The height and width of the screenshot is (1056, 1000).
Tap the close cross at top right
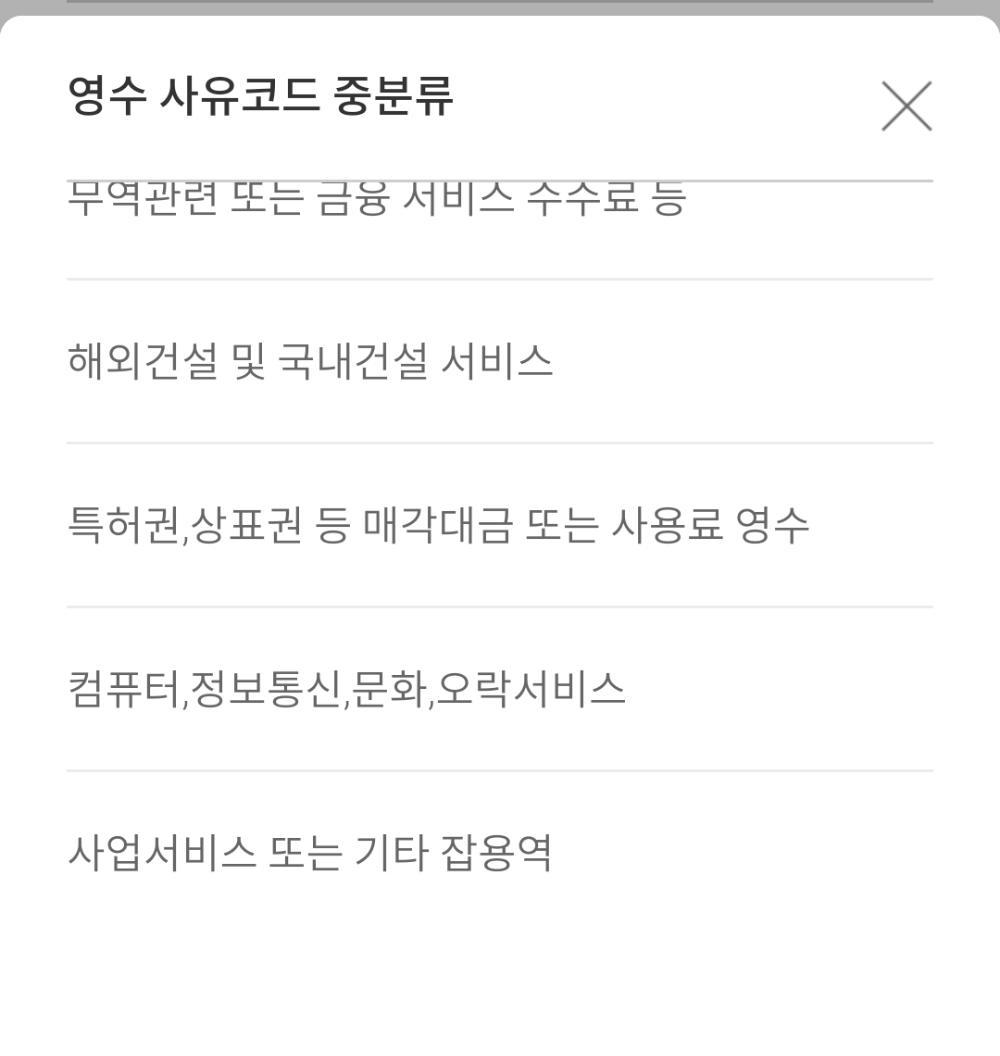pyautogui.click(x=906, y=107)
